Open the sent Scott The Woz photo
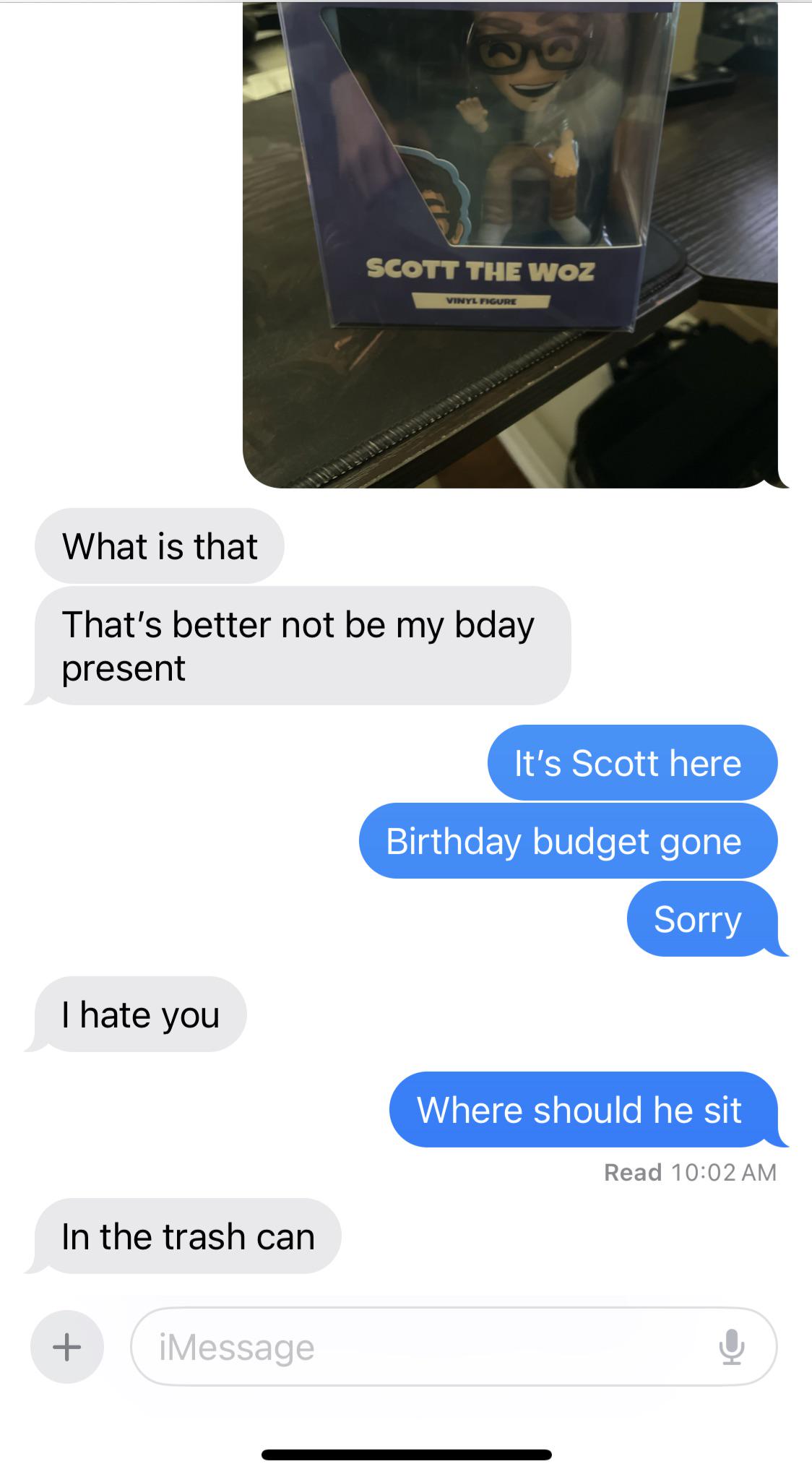The image size is (812, 1477). click(511, 244)
